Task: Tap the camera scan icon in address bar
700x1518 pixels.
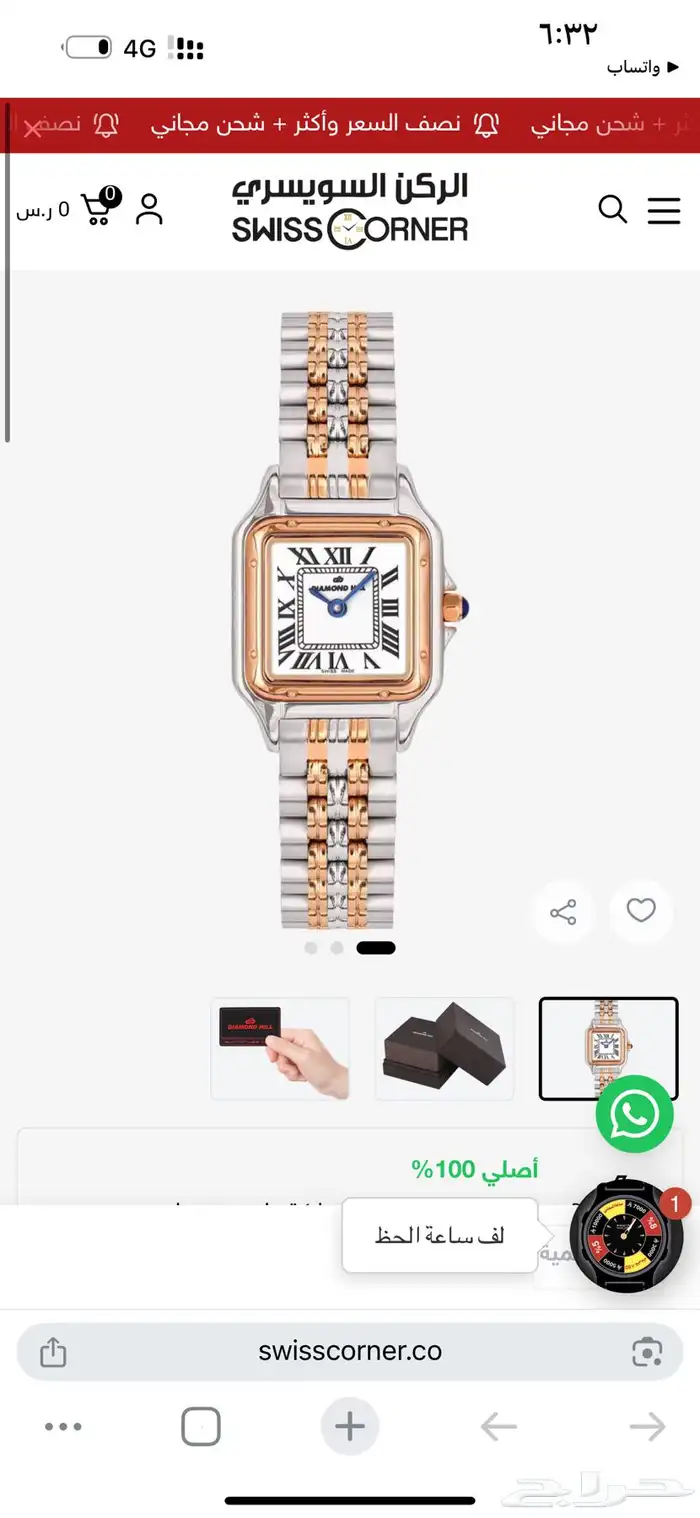Action: pos(647,1352)
